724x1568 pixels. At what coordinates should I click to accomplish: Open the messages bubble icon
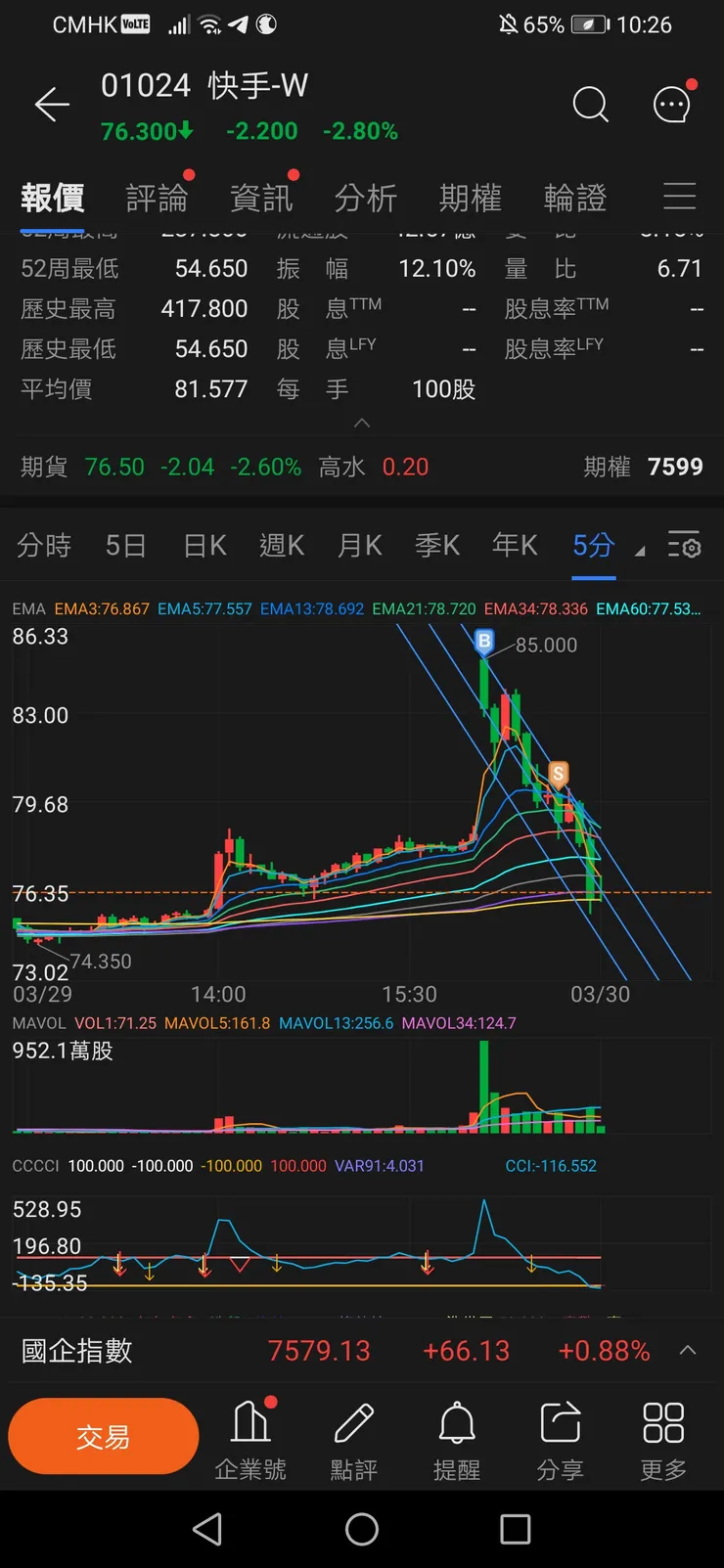point(671,105)
